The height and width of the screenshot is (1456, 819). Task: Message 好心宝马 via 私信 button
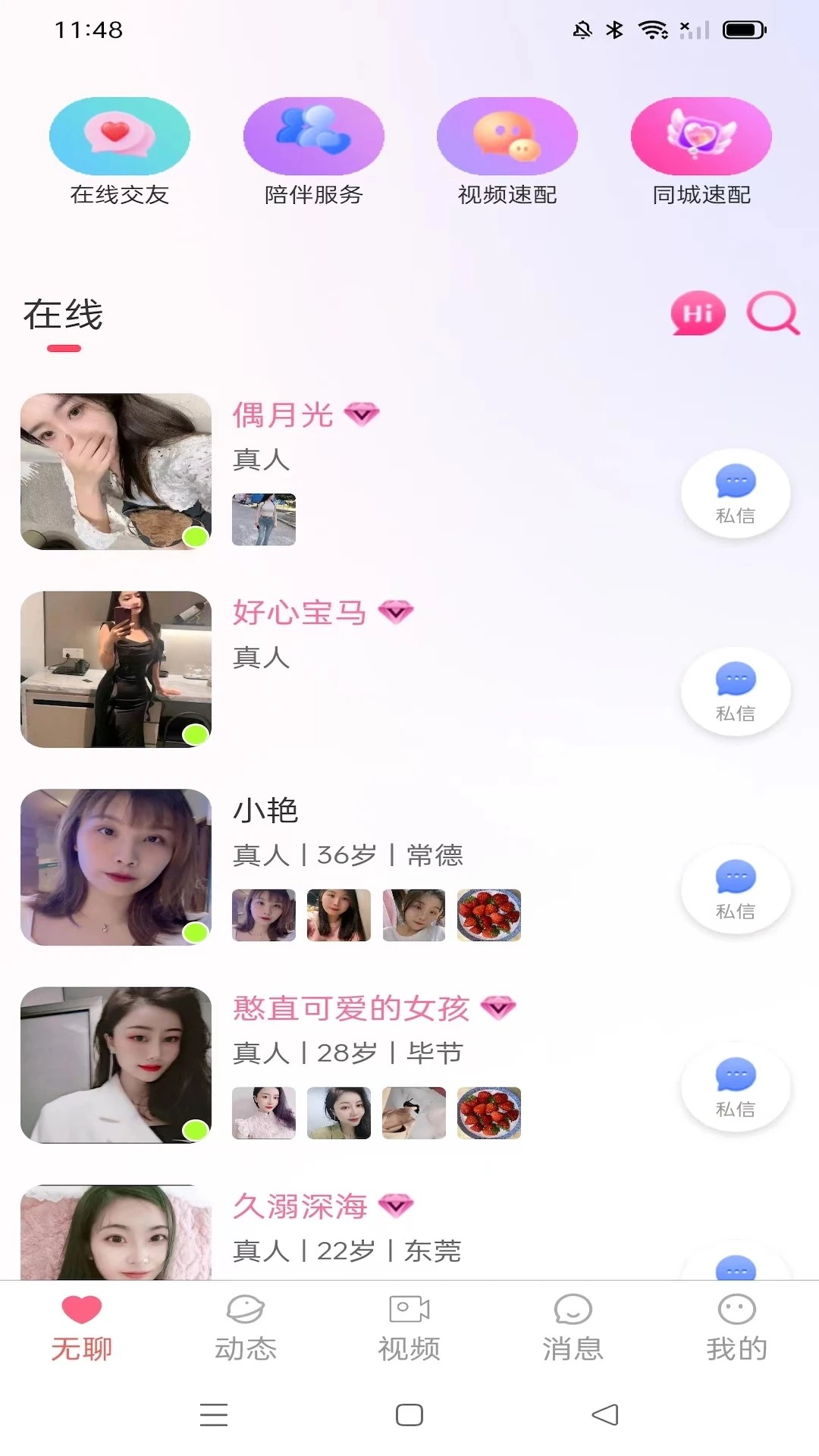pos(734,691)
